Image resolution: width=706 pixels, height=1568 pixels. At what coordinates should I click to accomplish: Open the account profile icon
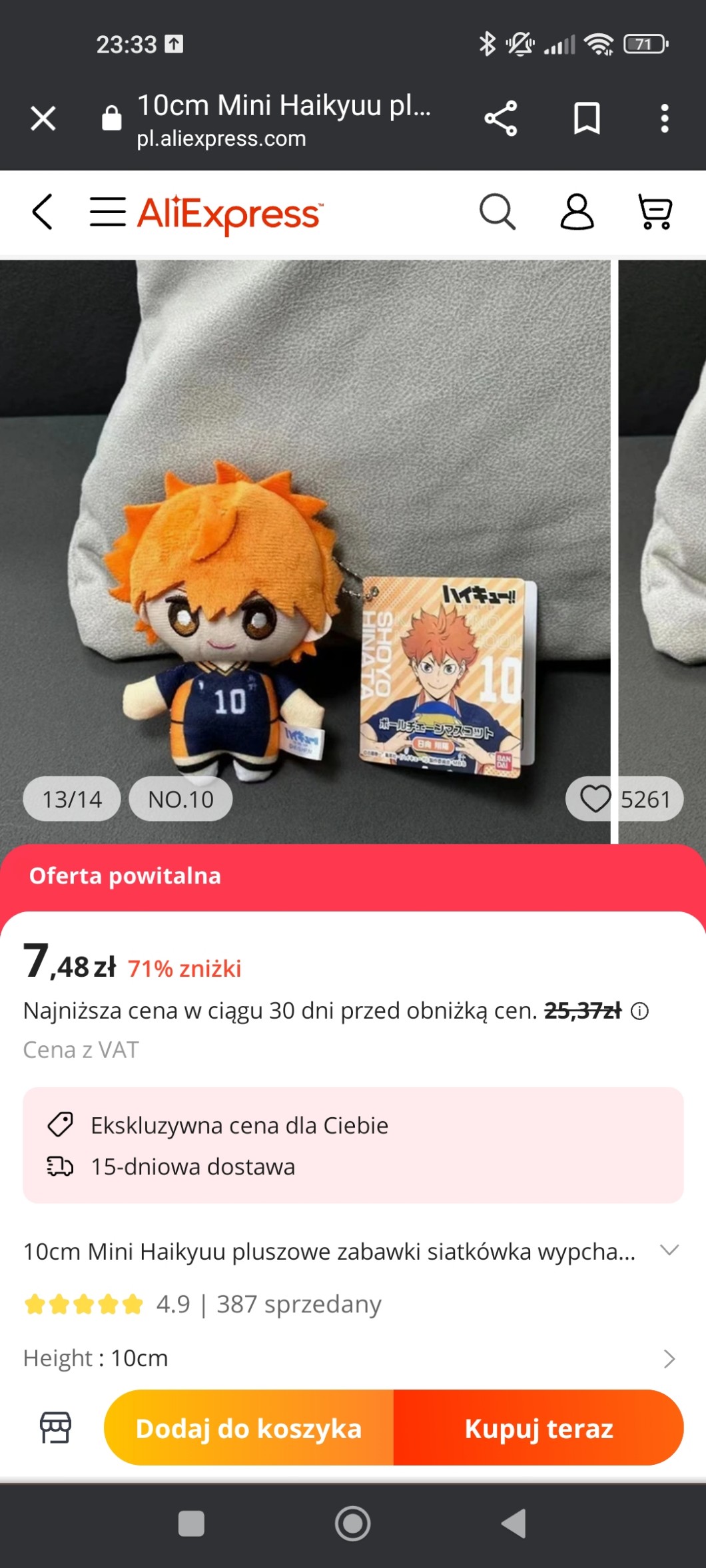577,212
